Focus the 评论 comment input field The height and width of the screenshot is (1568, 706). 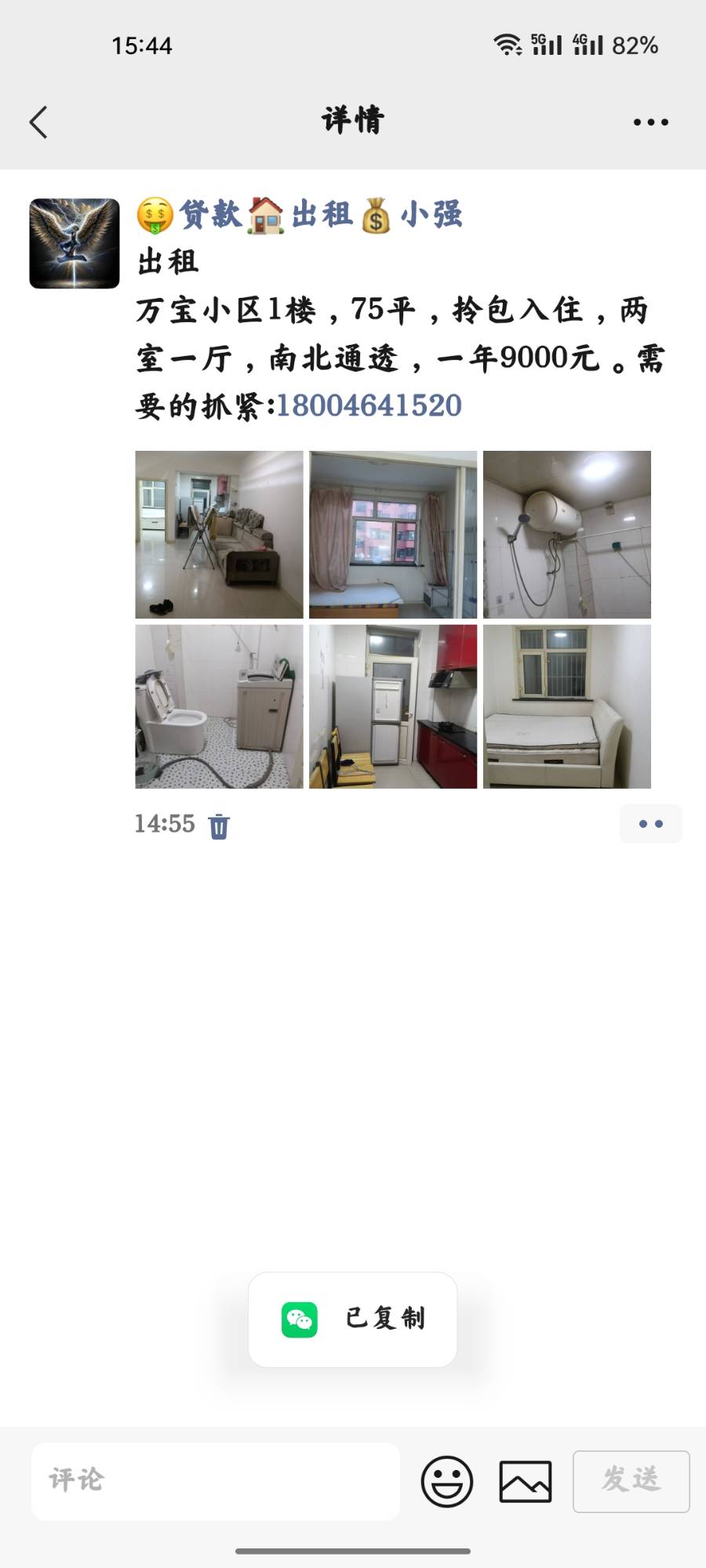(216, 1481)
